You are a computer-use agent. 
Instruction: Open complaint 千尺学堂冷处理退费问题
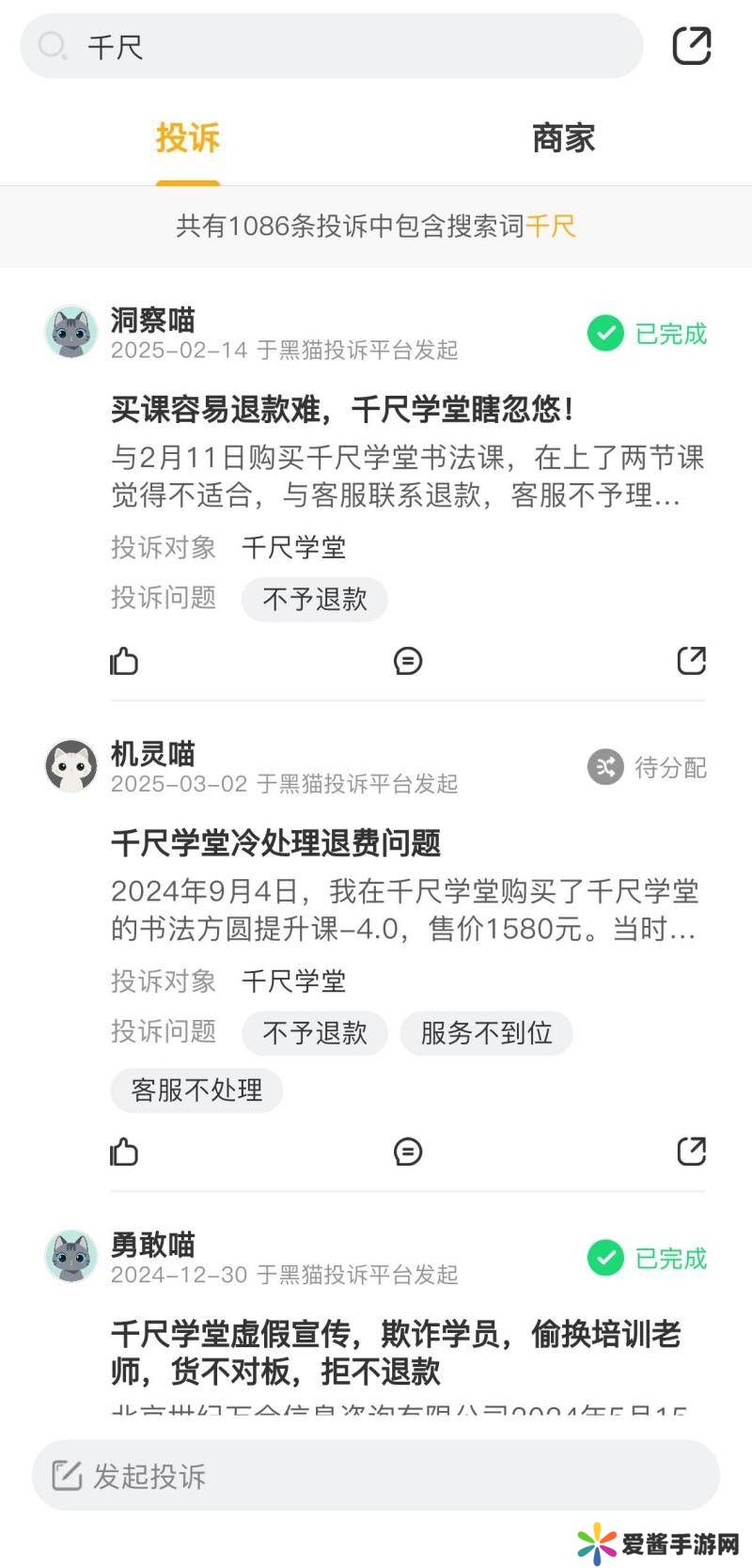coord(275,842)
